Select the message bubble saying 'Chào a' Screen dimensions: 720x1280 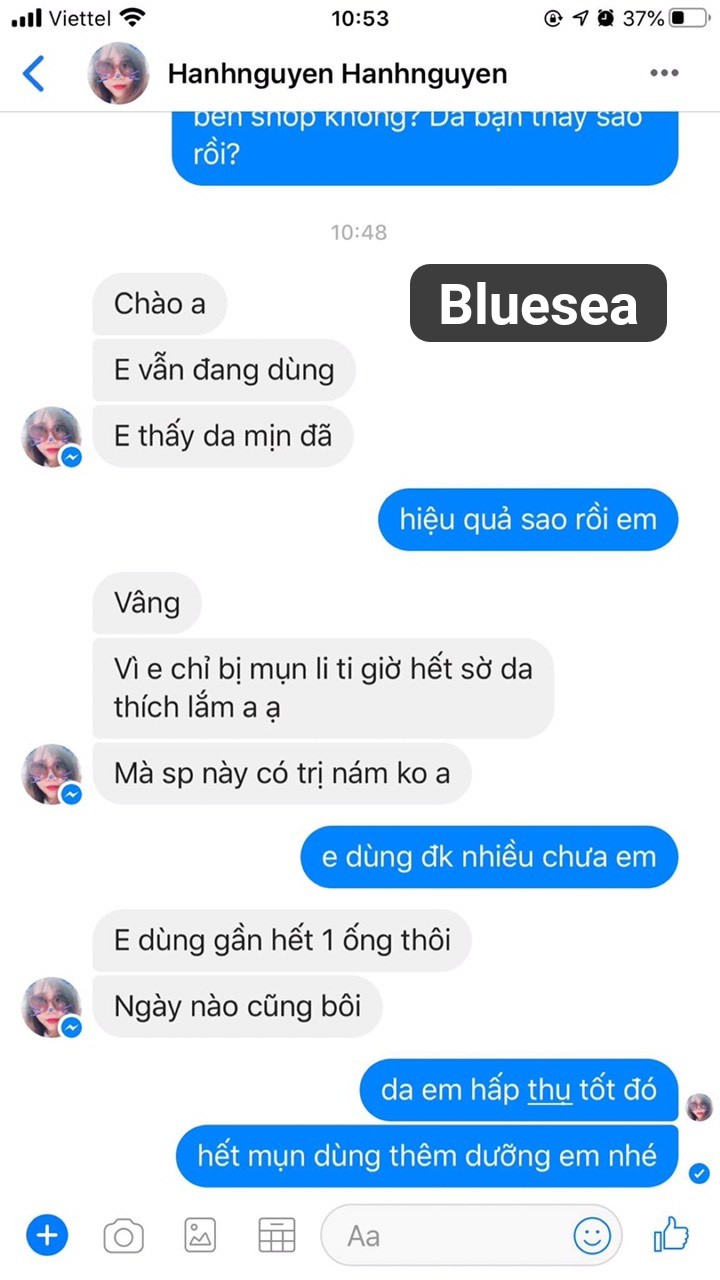click(x=159, y=304)
